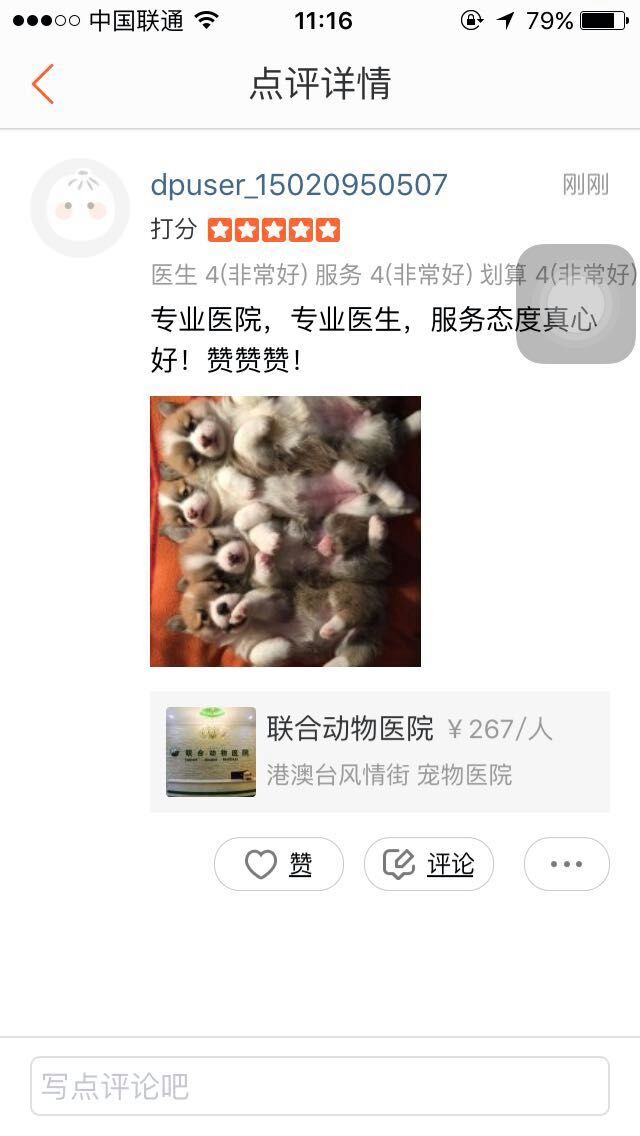Go back from the review details page

42,84
